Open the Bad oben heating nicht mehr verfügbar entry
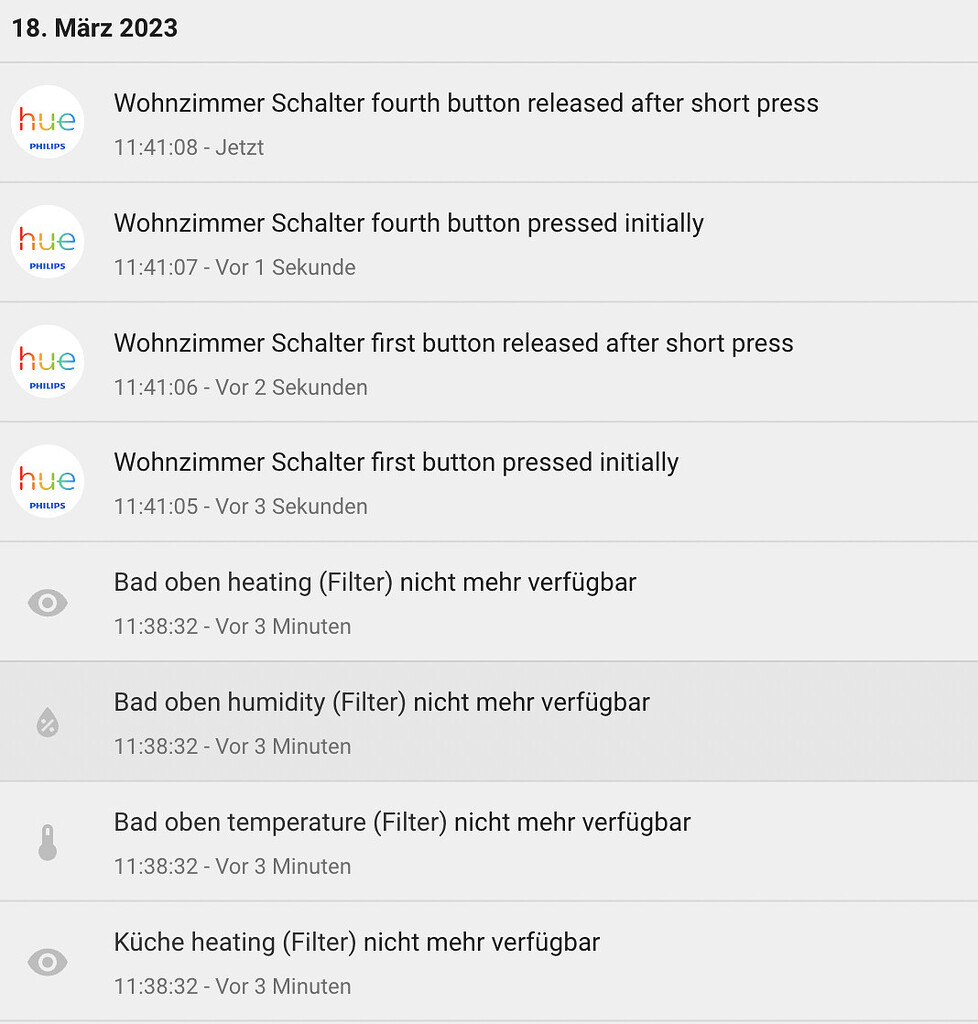 coord(375,582)
